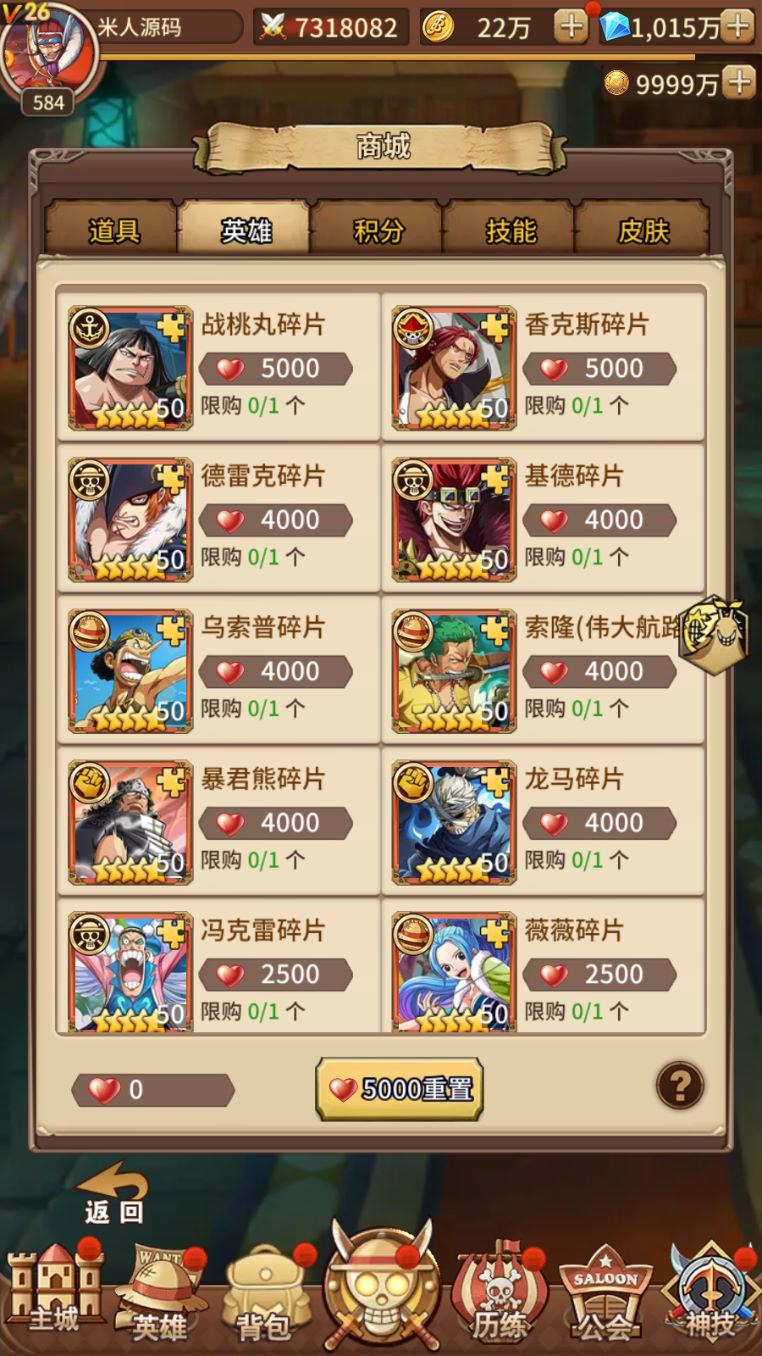Tap the 5000重置 reset button
762x1356 pixels.
click(400, 1089)
